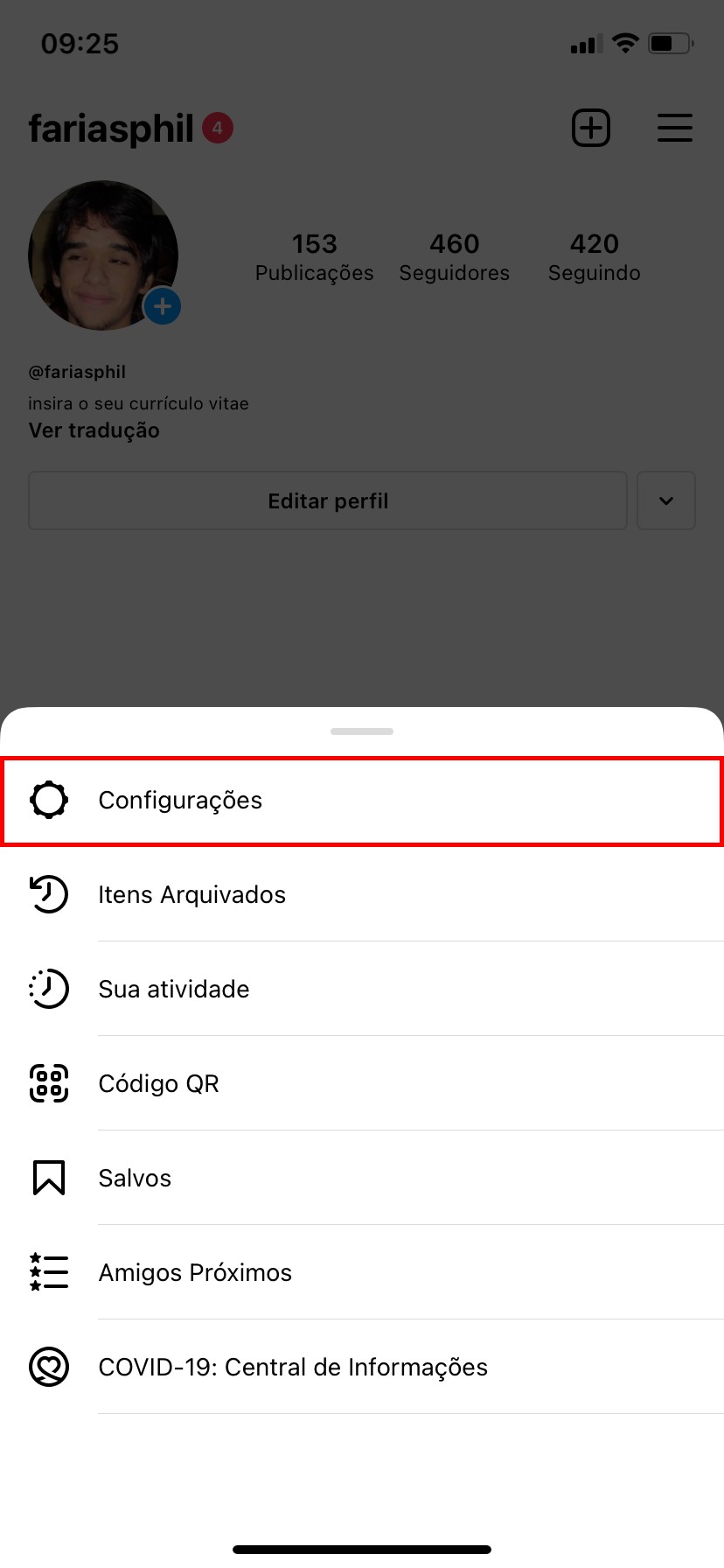Tap Editar perfil button
The height and width of the screenshot is (1568, 724).
pos(328,501)
